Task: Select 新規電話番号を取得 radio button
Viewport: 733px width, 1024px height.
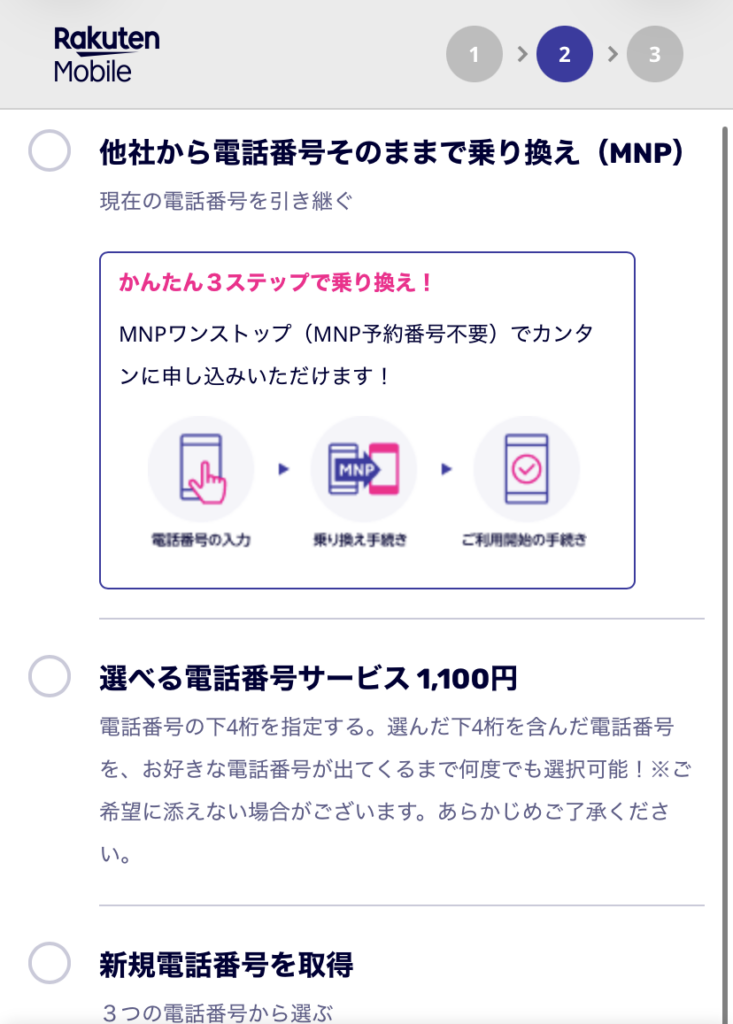Action: [x=49, y=963]
